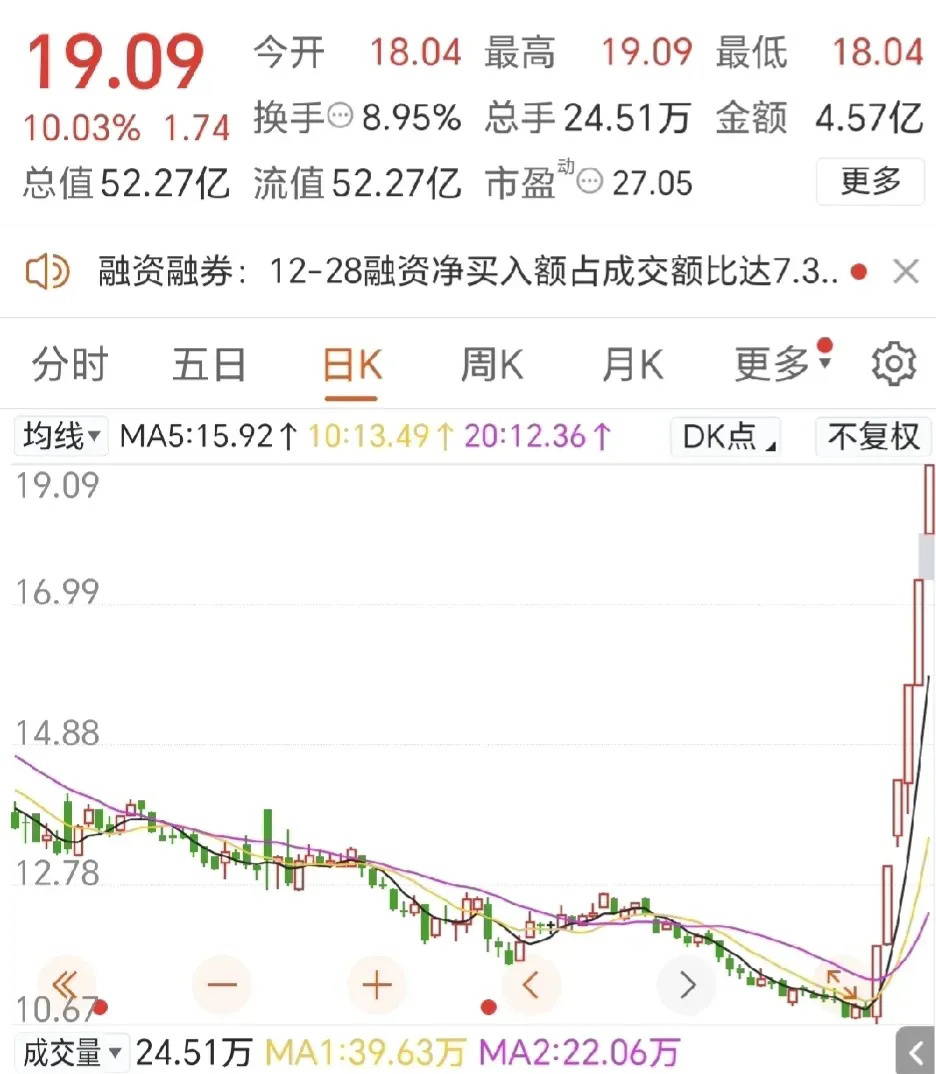
Task: Move chart left with single arrow
Action: pyautogui.click(x=531, y=985)
